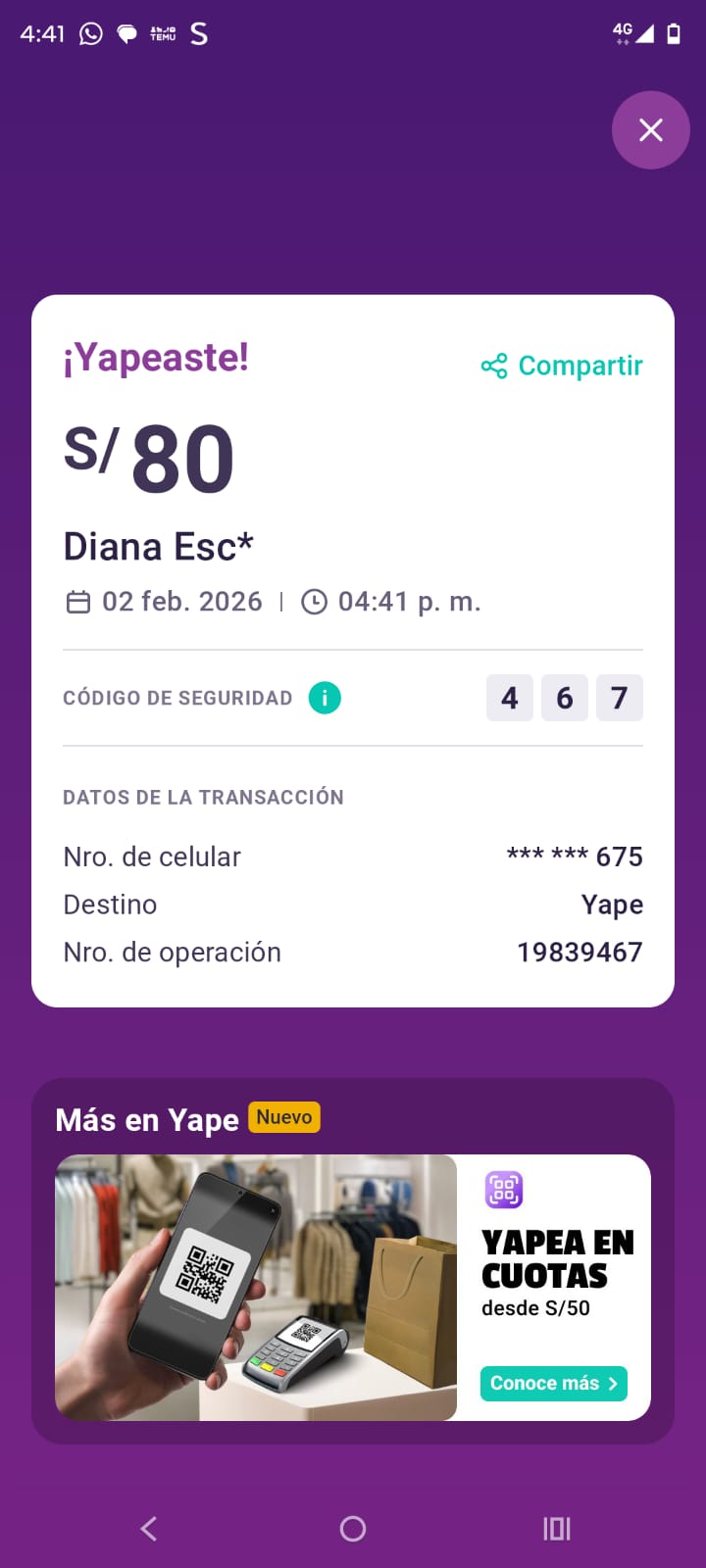Image resolution: width=706 pixels, height=1568 pixels.
Task: Open the security code info icon
Action: [x=325, y=698]
